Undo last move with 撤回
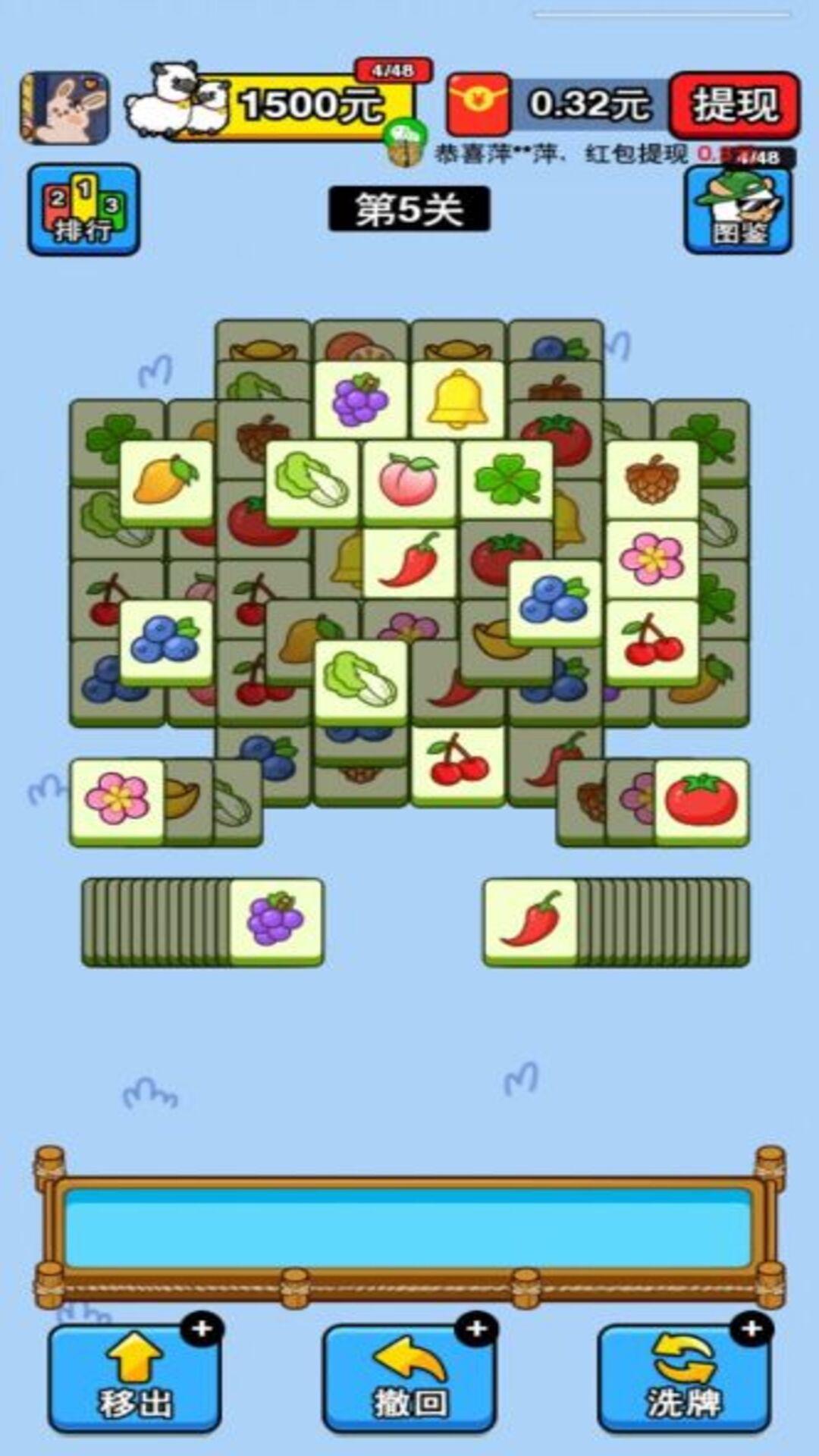The height and width of the screenshot is (1456, 819). [409, 1379]
